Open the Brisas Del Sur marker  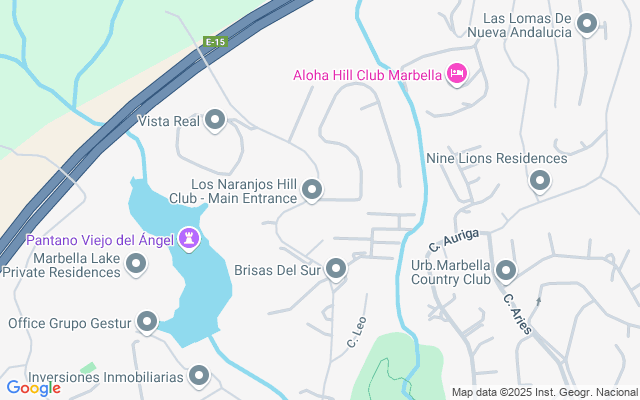336,268
